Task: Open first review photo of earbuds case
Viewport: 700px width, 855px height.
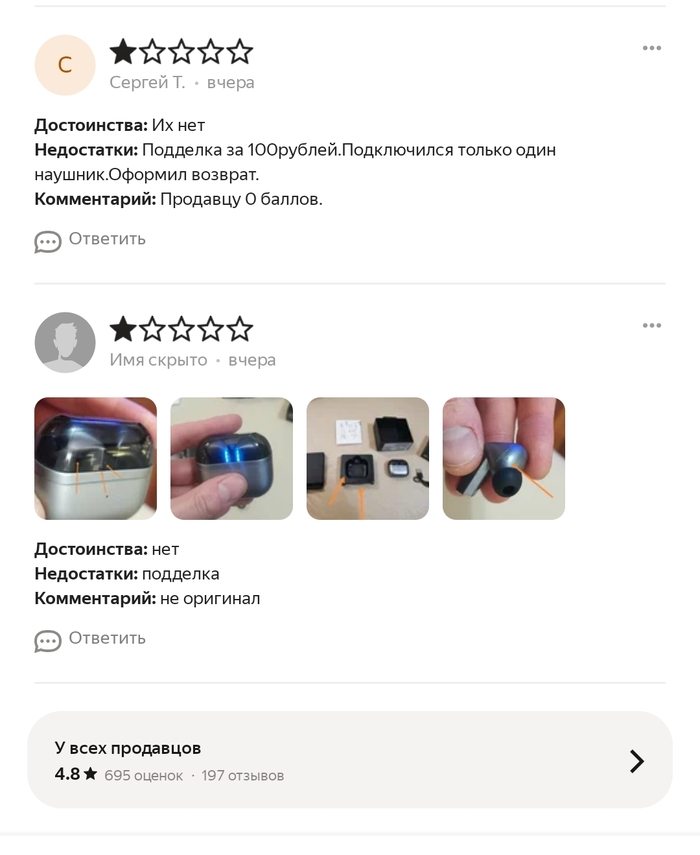Action: (x=96, y=459)
